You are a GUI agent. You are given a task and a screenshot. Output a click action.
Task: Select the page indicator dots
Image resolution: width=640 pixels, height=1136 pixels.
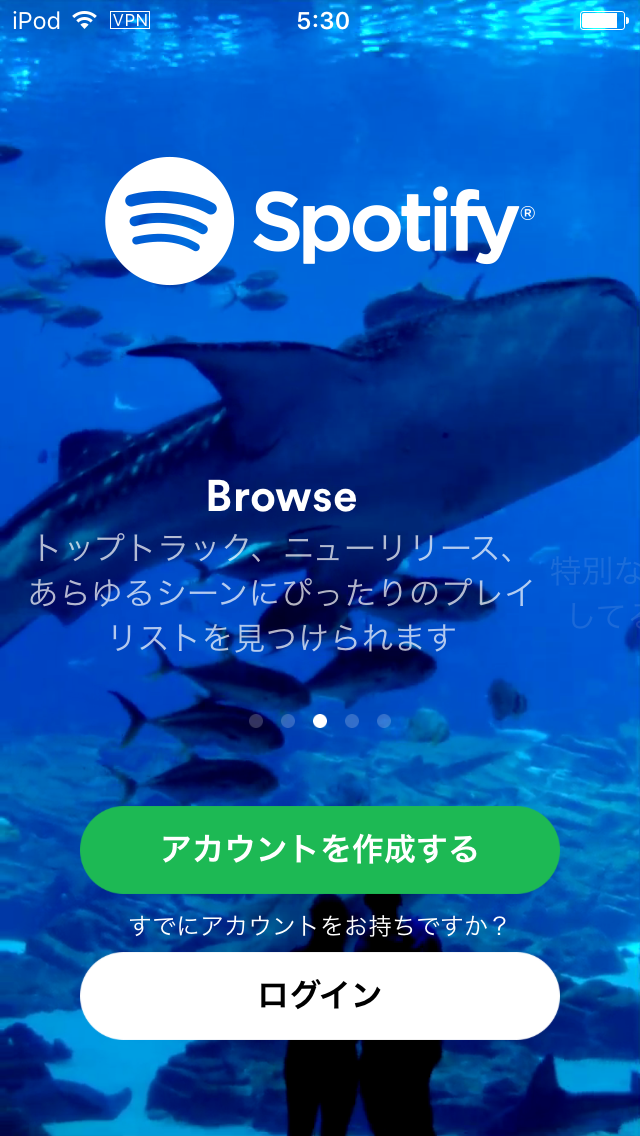[320, 721]
